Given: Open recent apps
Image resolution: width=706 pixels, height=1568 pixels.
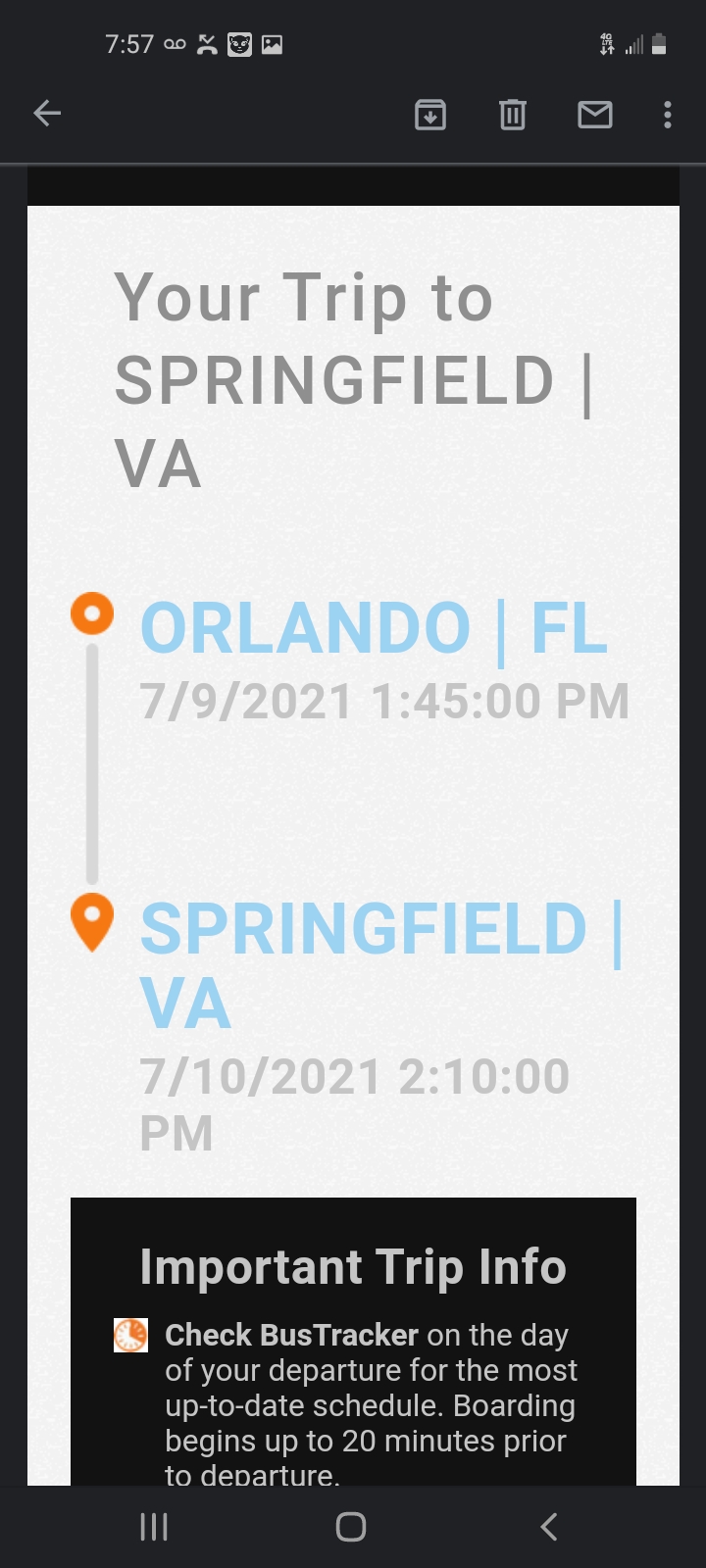Looking at the screenshot, I should click(x=154, y=1526).
